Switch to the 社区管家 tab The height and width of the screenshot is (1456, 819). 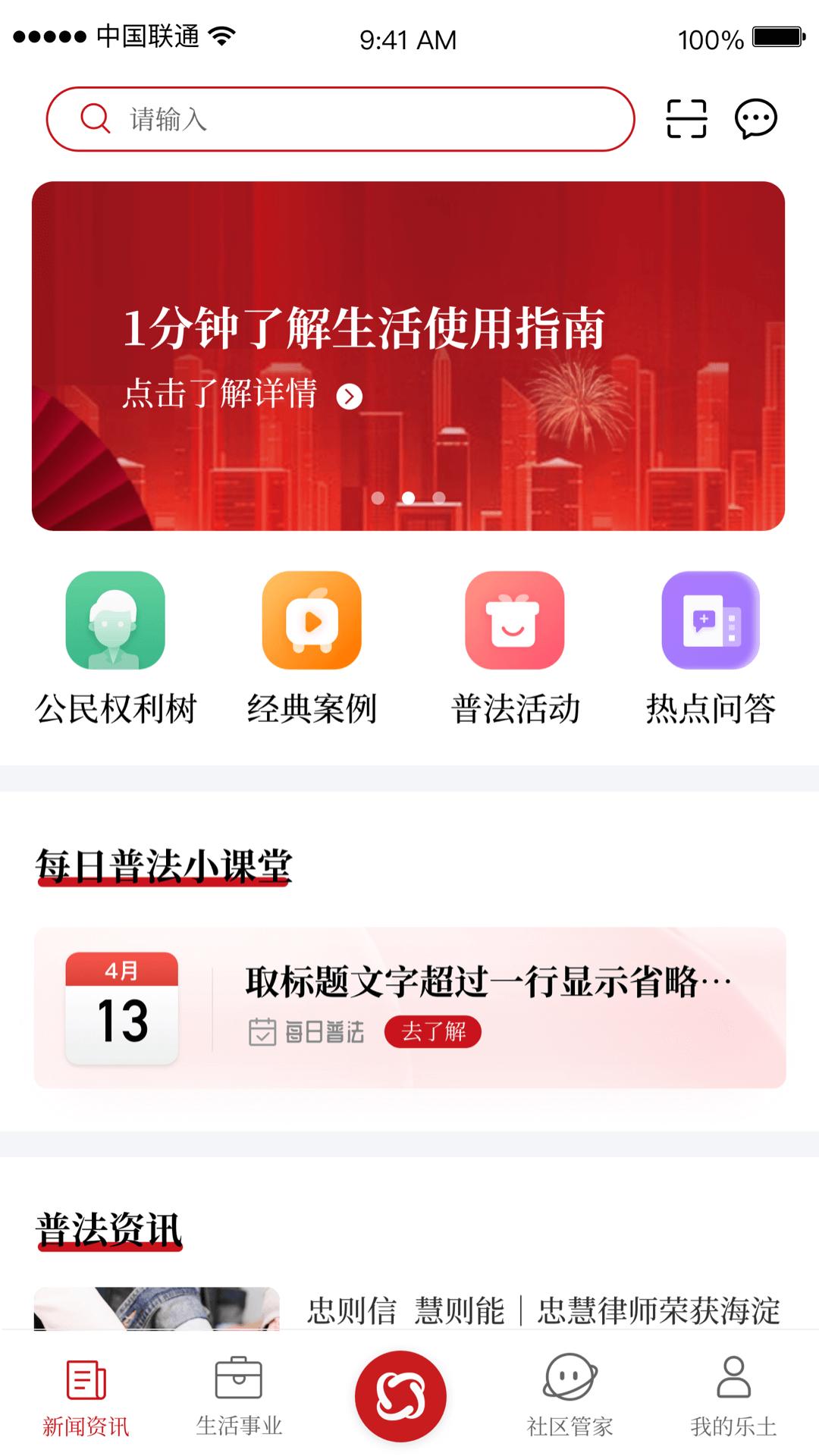click(570, 1397)
